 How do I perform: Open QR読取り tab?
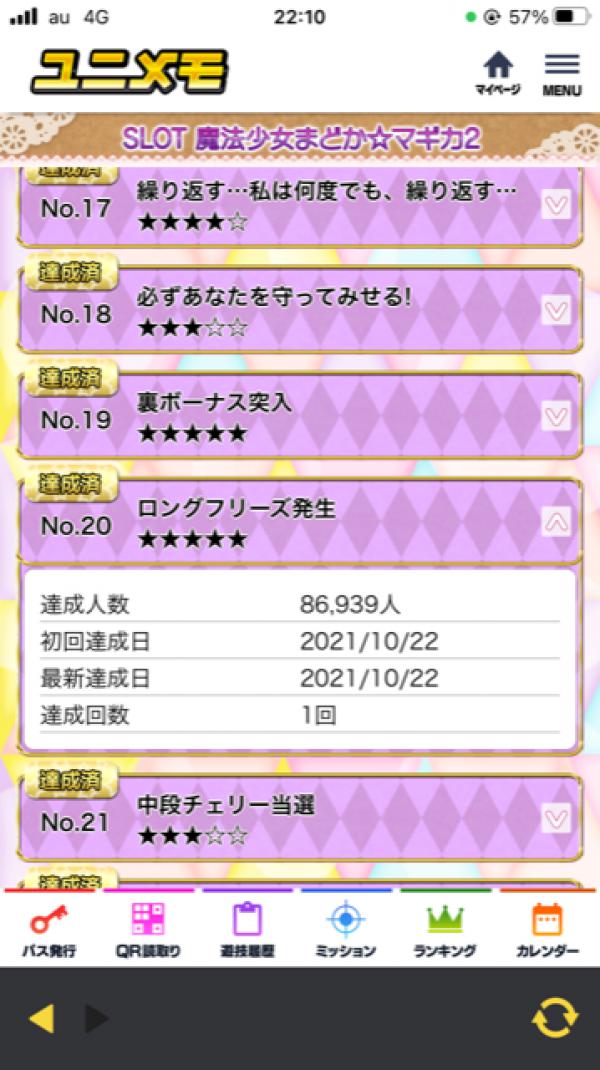click(x=148, y=929)
